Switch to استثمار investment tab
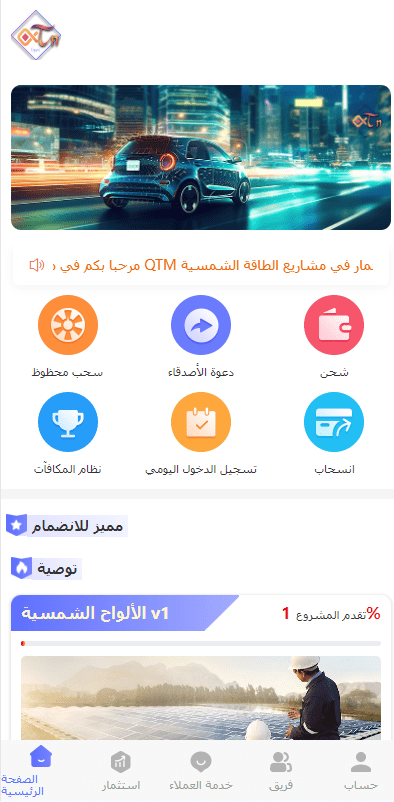Screen dimensions: 394x802 coord(121,771)
